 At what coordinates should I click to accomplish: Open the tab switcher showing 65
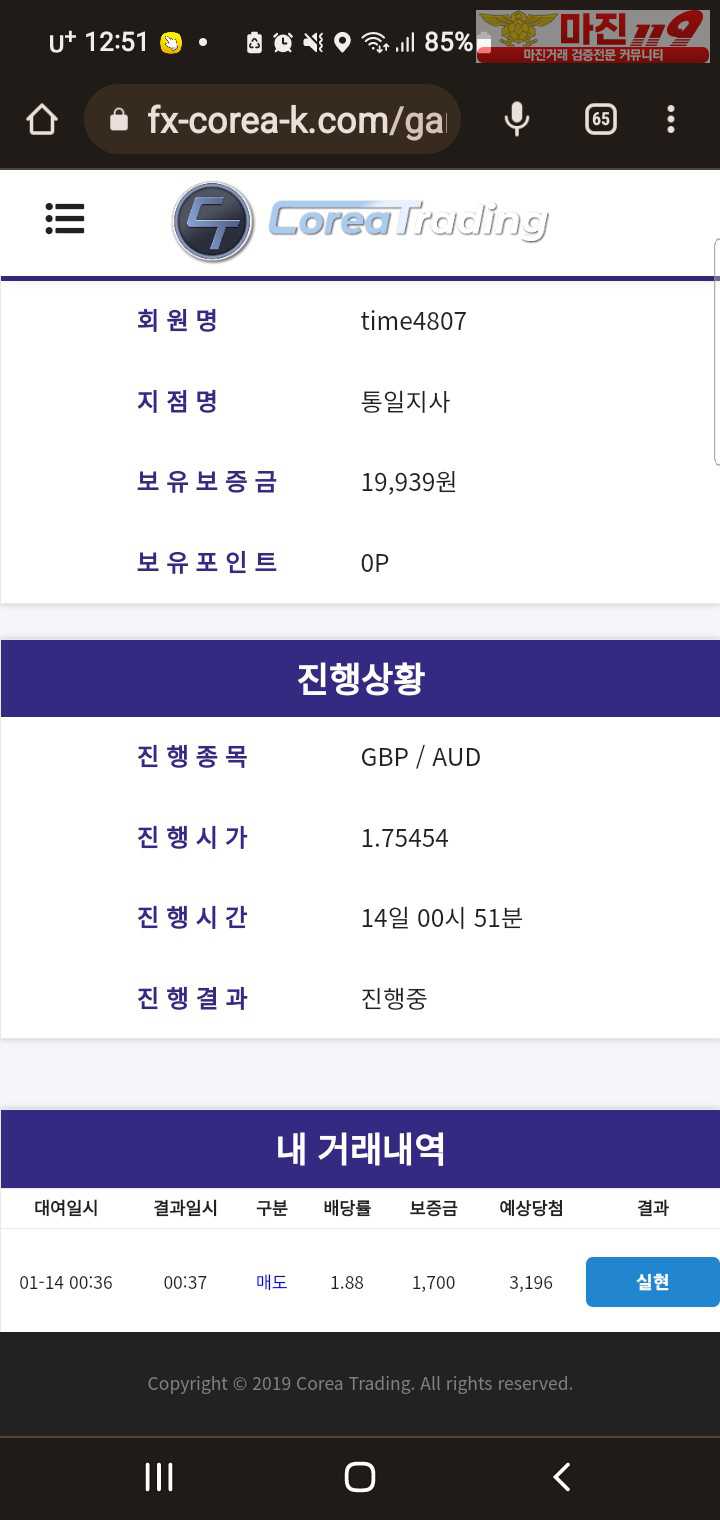click(x=600, y=120)
